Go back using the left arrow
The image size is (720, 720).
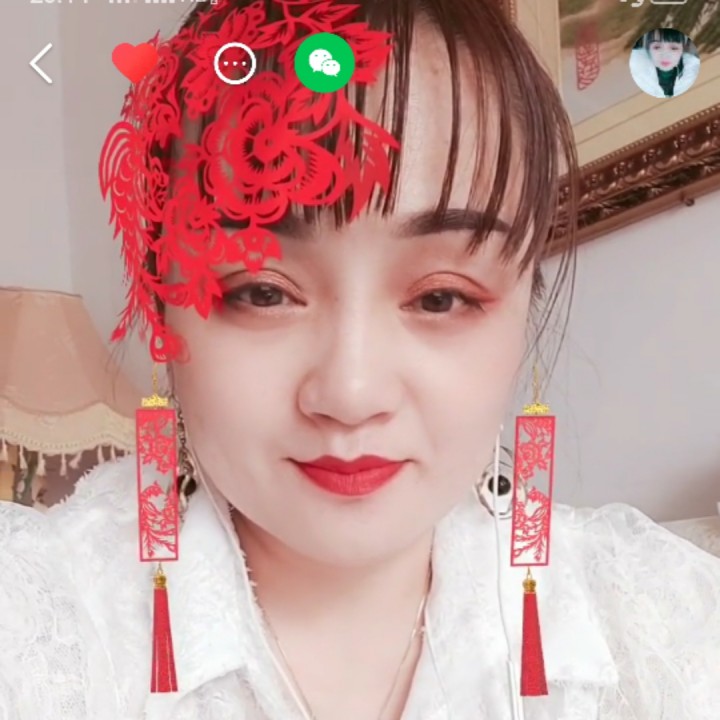click(41, 63)
